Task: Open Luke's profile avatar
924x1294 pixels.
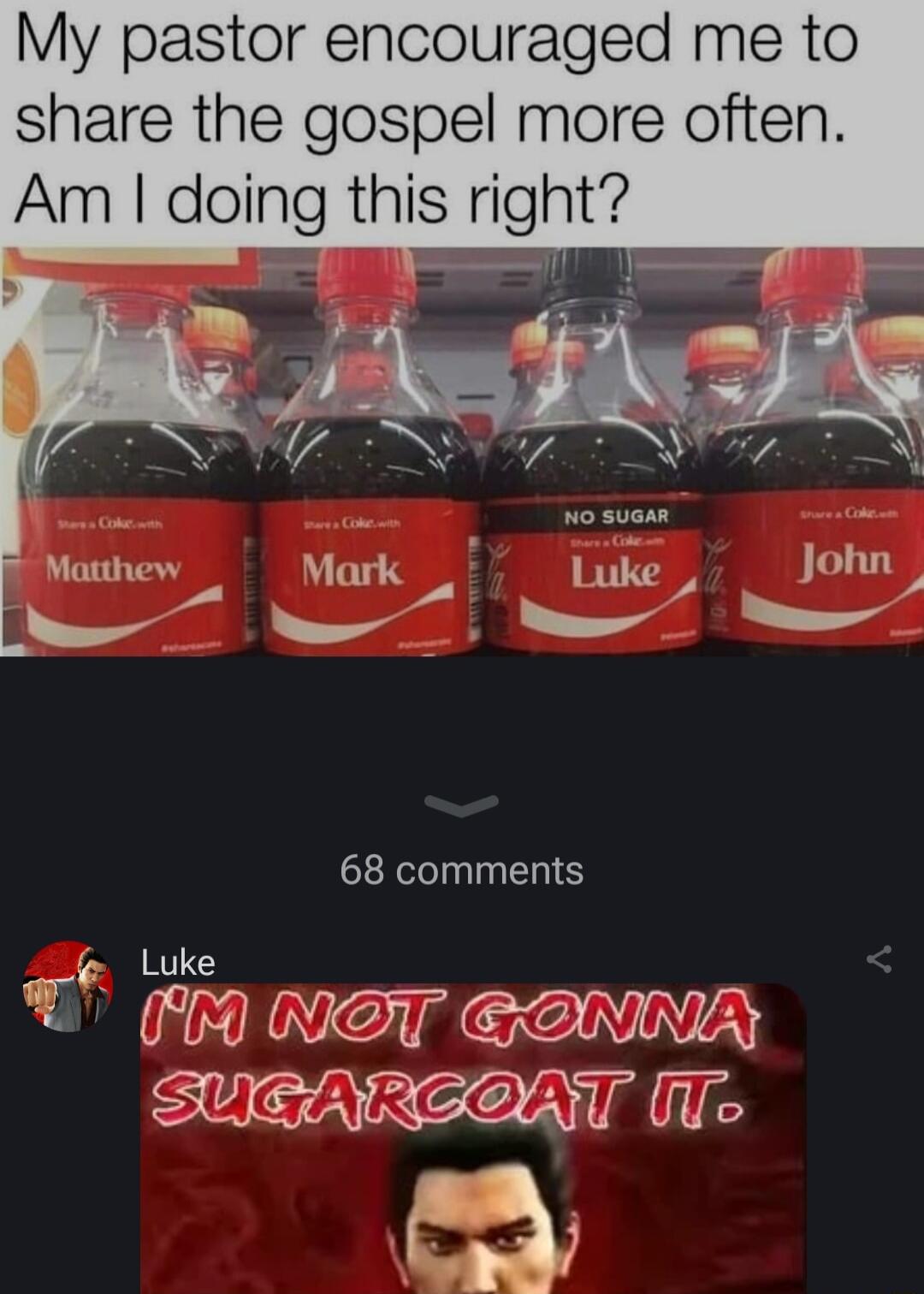Action: (x=68, y=985)
